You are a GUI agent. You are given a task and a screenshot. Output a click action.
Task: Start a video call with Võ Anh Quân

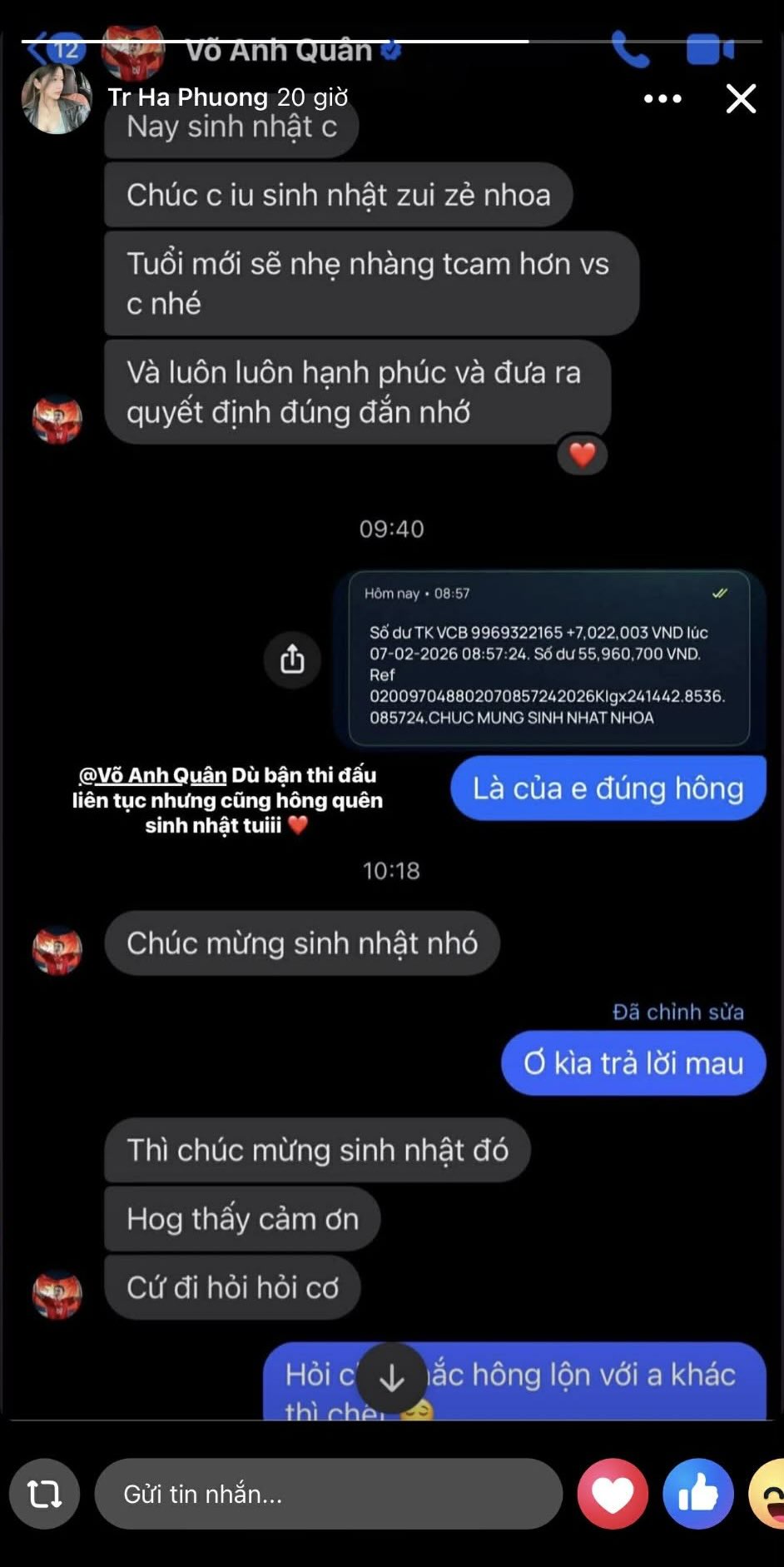pos(710,48)
